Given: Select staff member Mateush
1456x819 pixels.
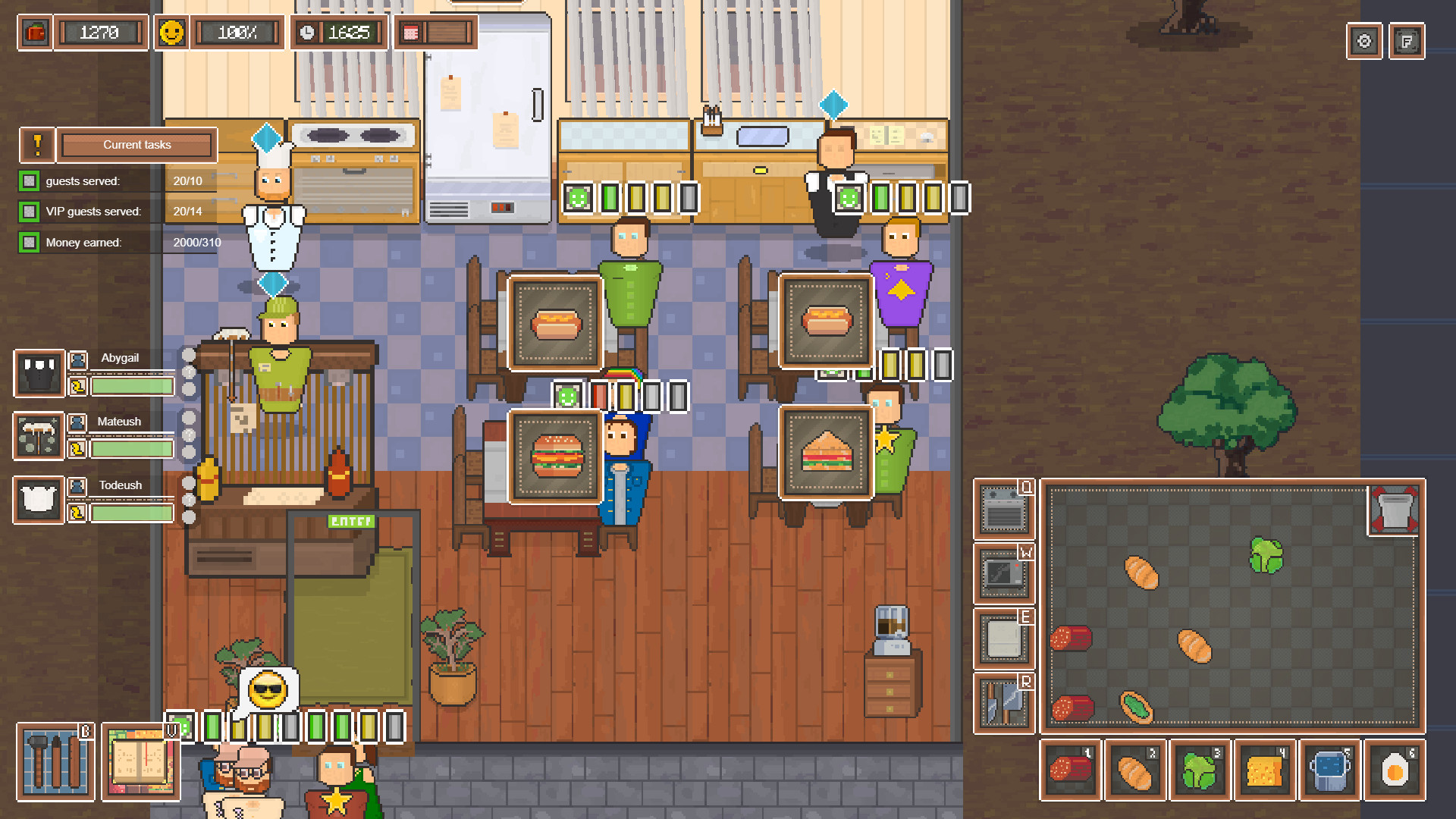Looking at the screenshot, I should [39, 436].
